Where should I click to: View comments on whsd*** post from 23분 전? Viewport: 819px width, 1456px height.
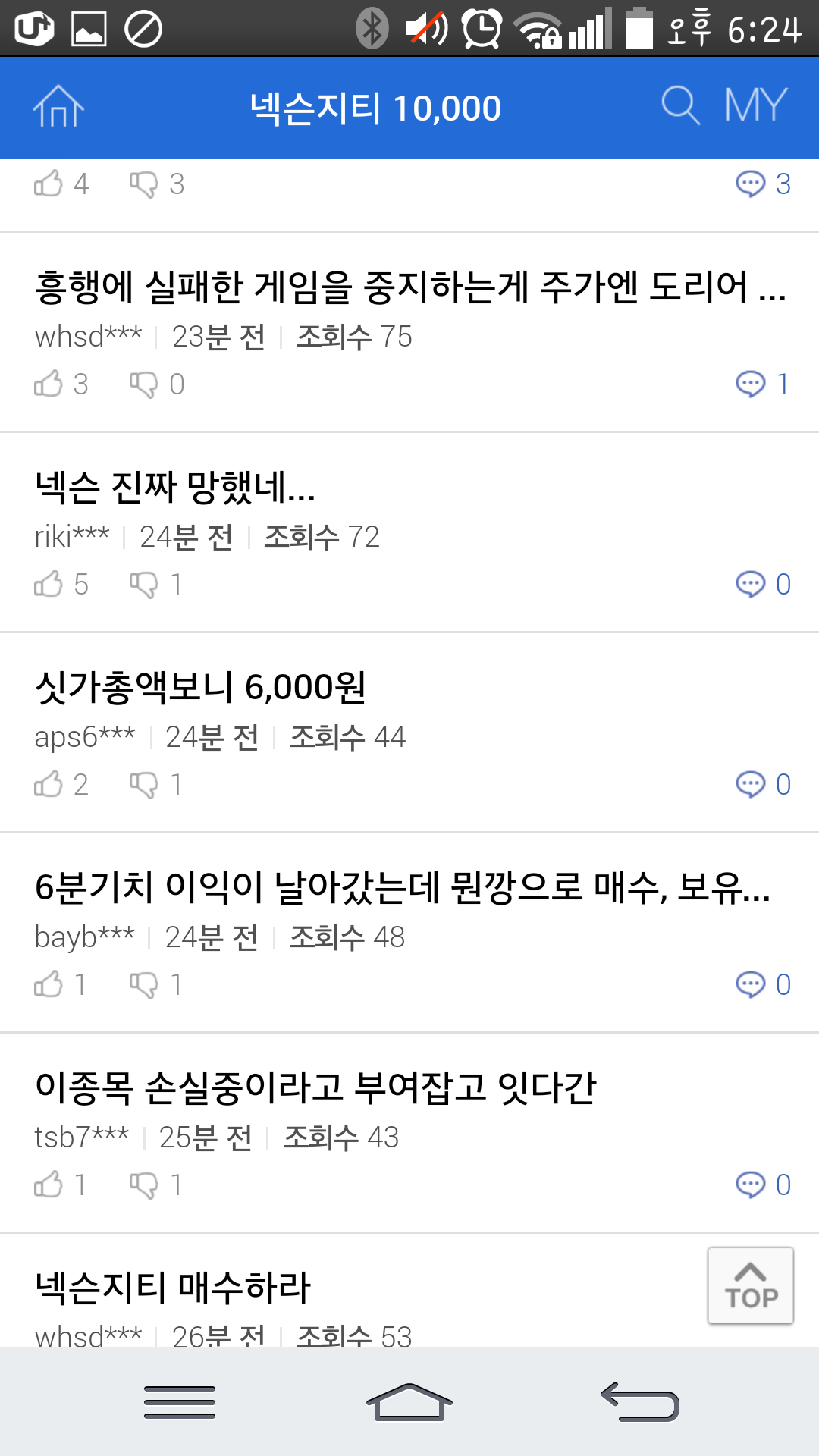tap(762, 384)
